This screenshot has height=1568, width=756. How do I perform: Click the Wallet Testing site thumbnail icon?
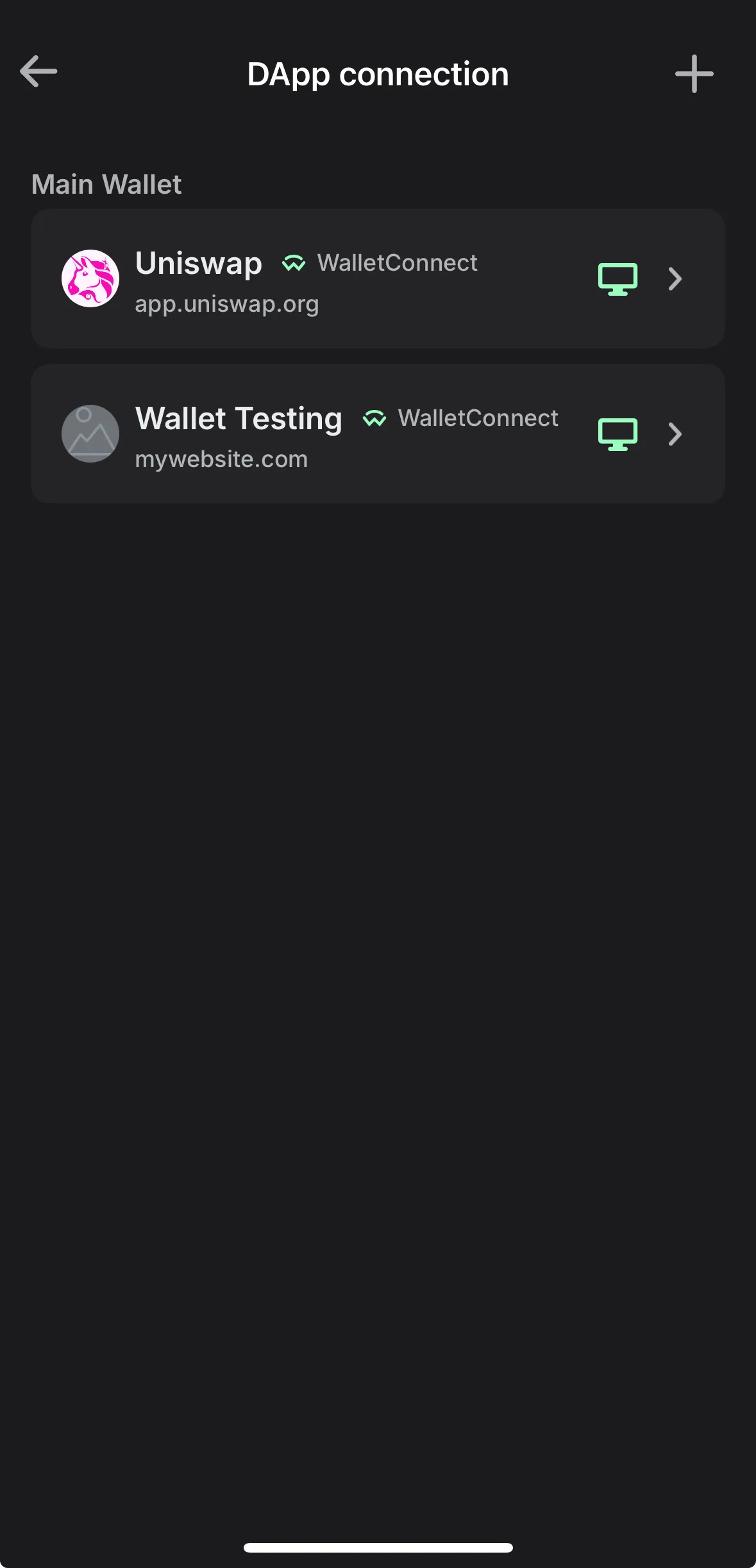click(90, 434)
